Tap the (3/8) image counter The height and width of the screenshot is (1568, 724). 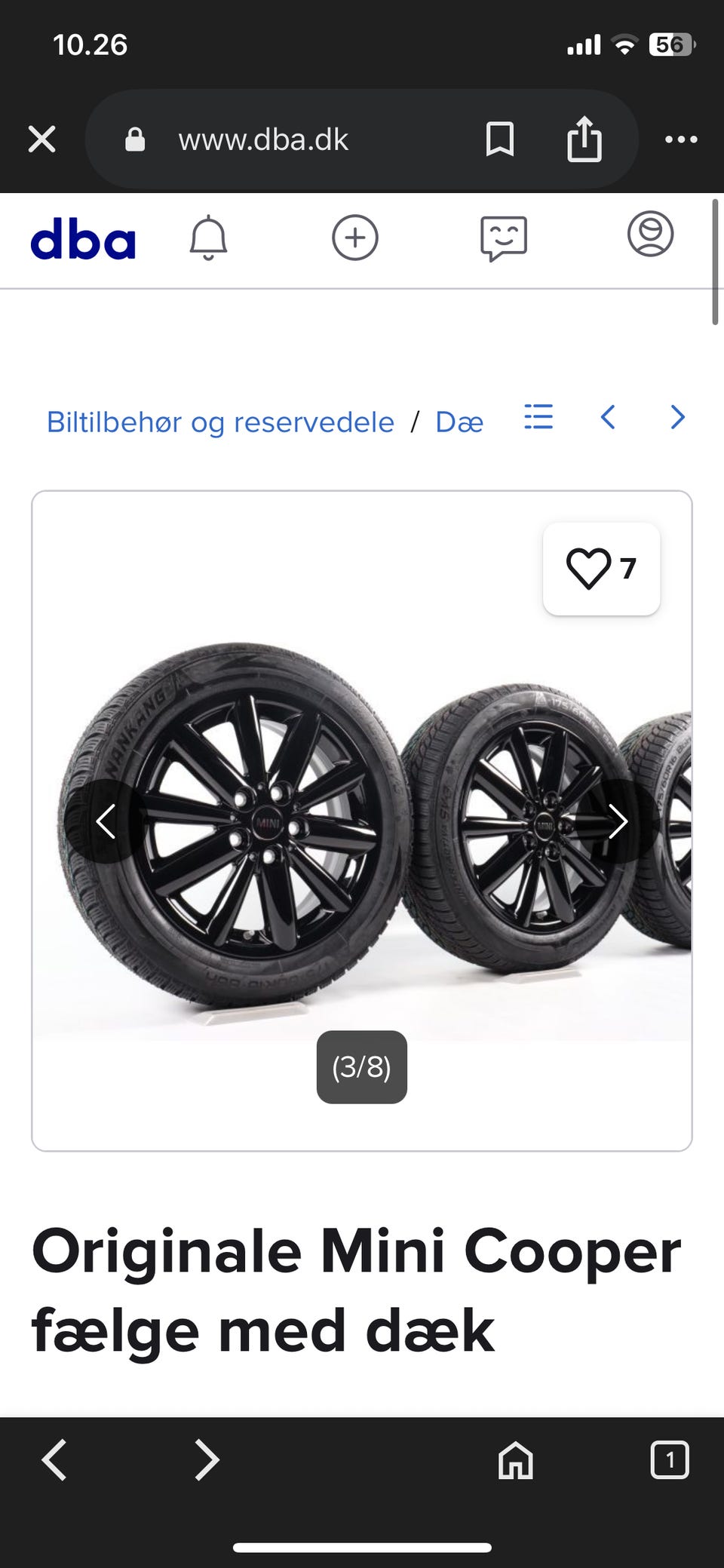pyautogui.click(x=361, y=1067)
